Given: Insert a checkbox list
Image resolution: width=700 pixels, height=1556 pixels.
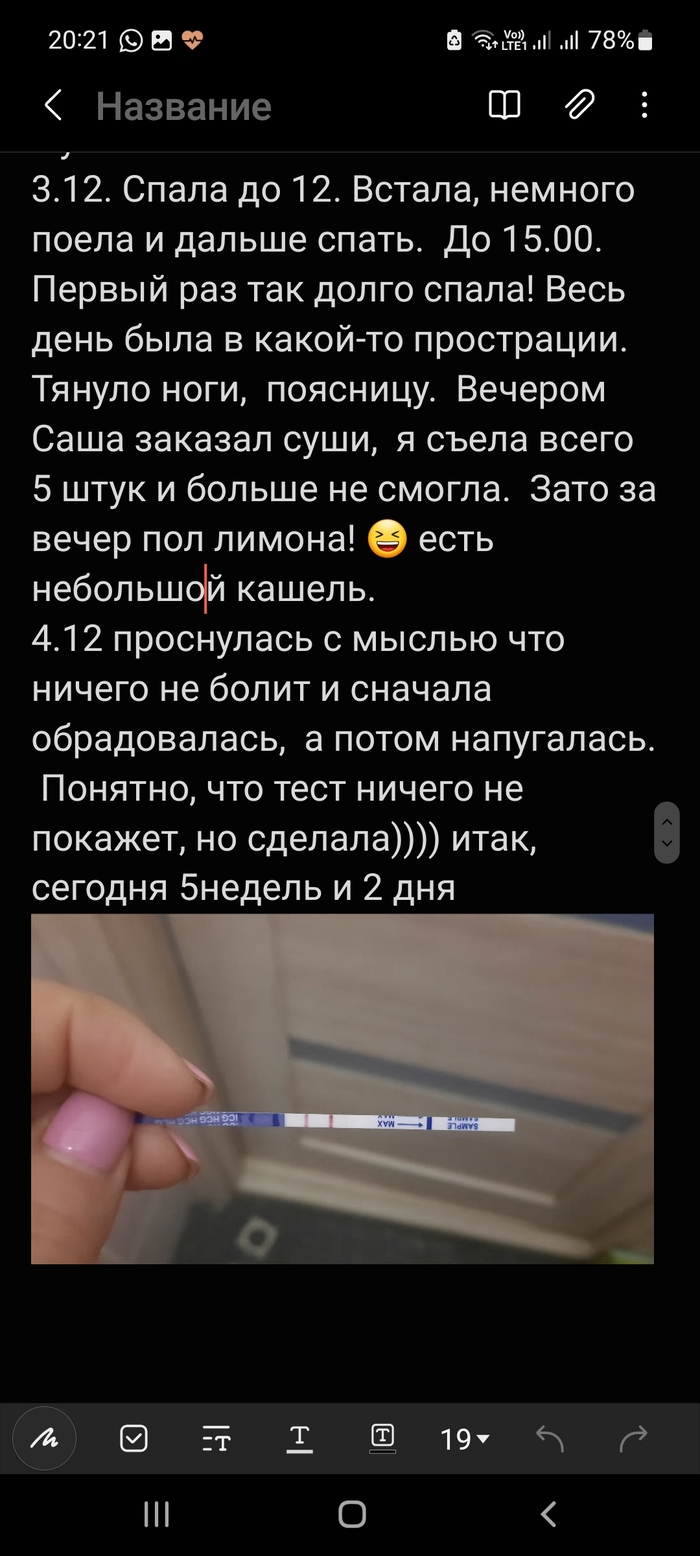Looking at the screenshot, I should pyautogui.click(x=134, y=1438).
